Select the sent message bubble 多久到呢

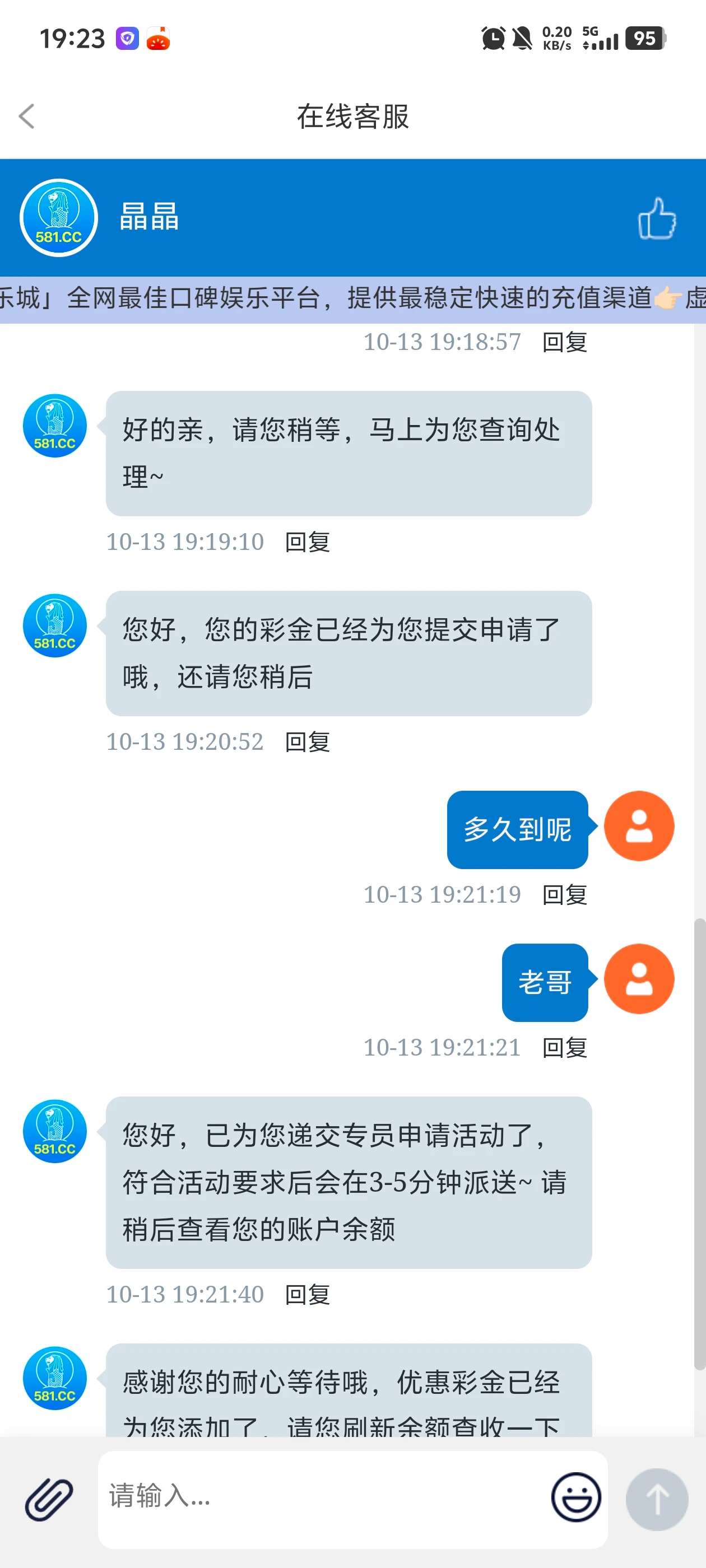[x=517, y=827]
